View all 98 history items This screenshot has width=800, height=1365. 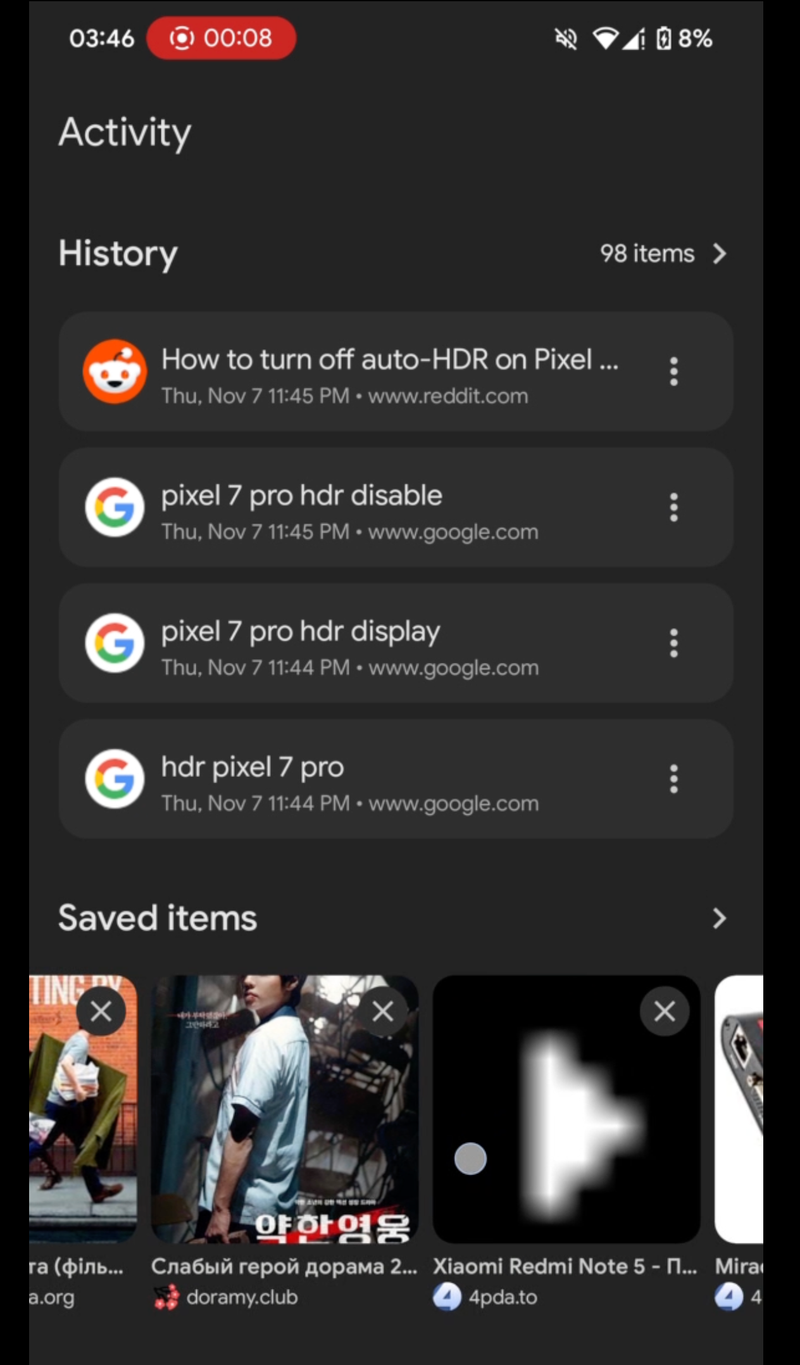point(662,254)
